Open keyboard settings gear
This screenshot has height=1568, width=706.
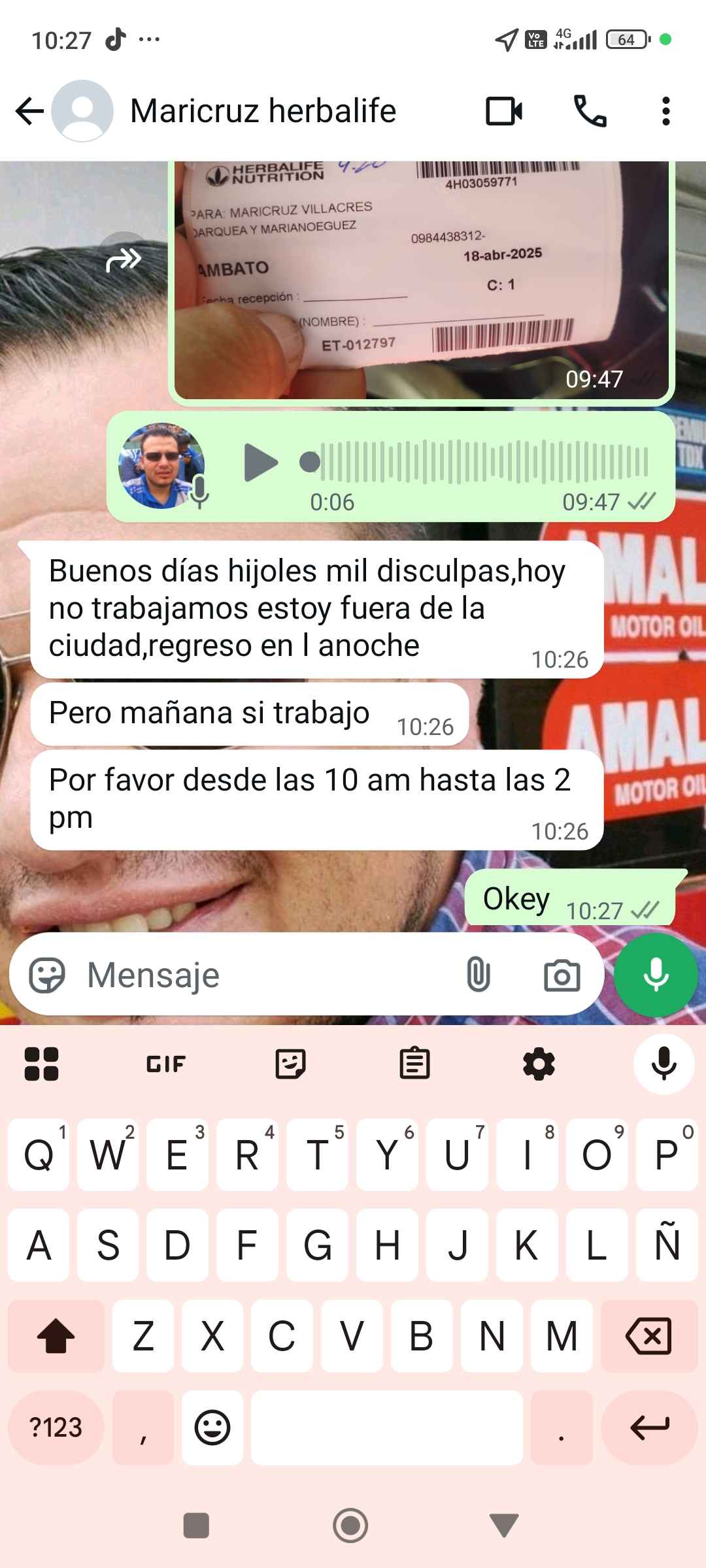click(539, 1064)
